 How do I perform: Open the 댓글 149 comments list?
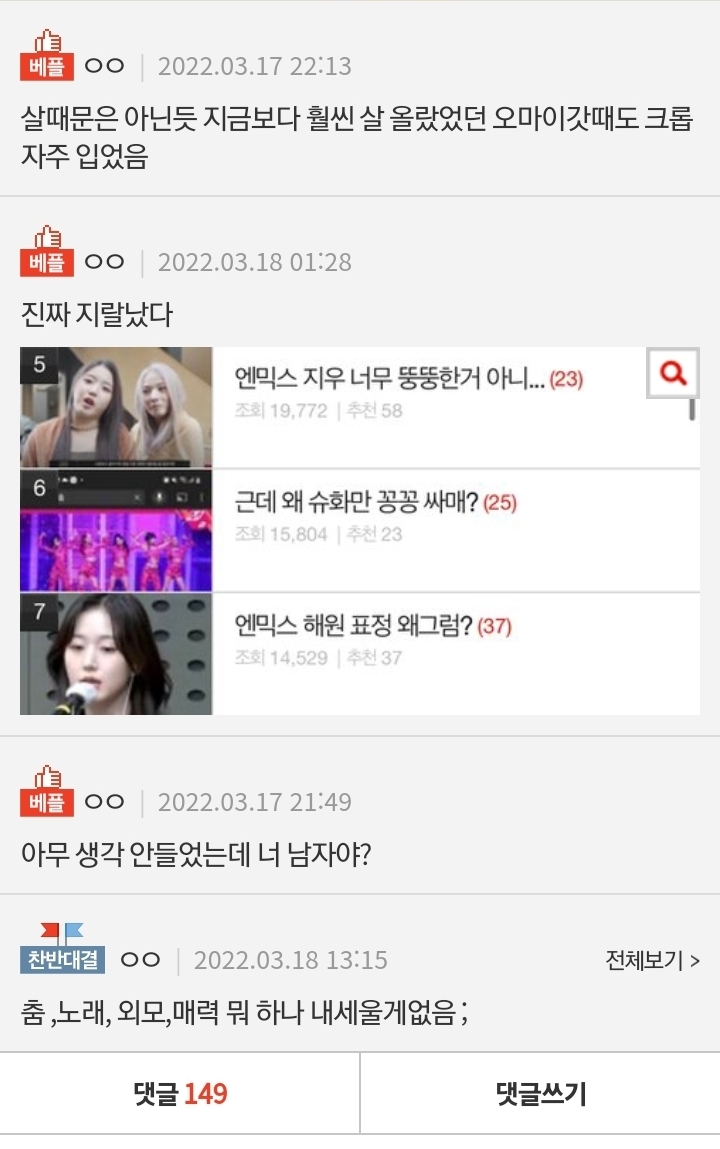pyautogui.click(x=180, y=1093)
